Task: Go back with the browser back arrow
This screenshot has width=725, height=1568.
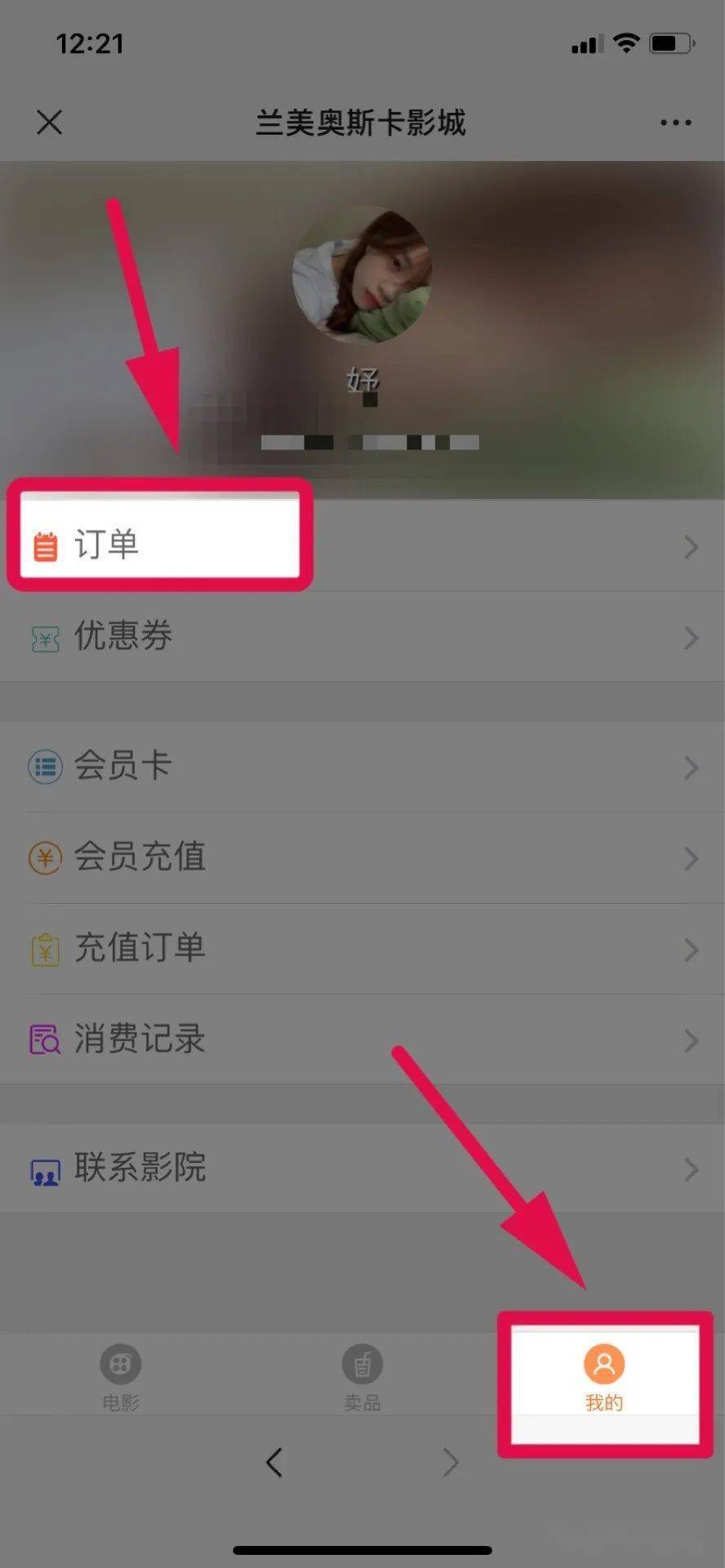Action: (x=274, y=1463)
